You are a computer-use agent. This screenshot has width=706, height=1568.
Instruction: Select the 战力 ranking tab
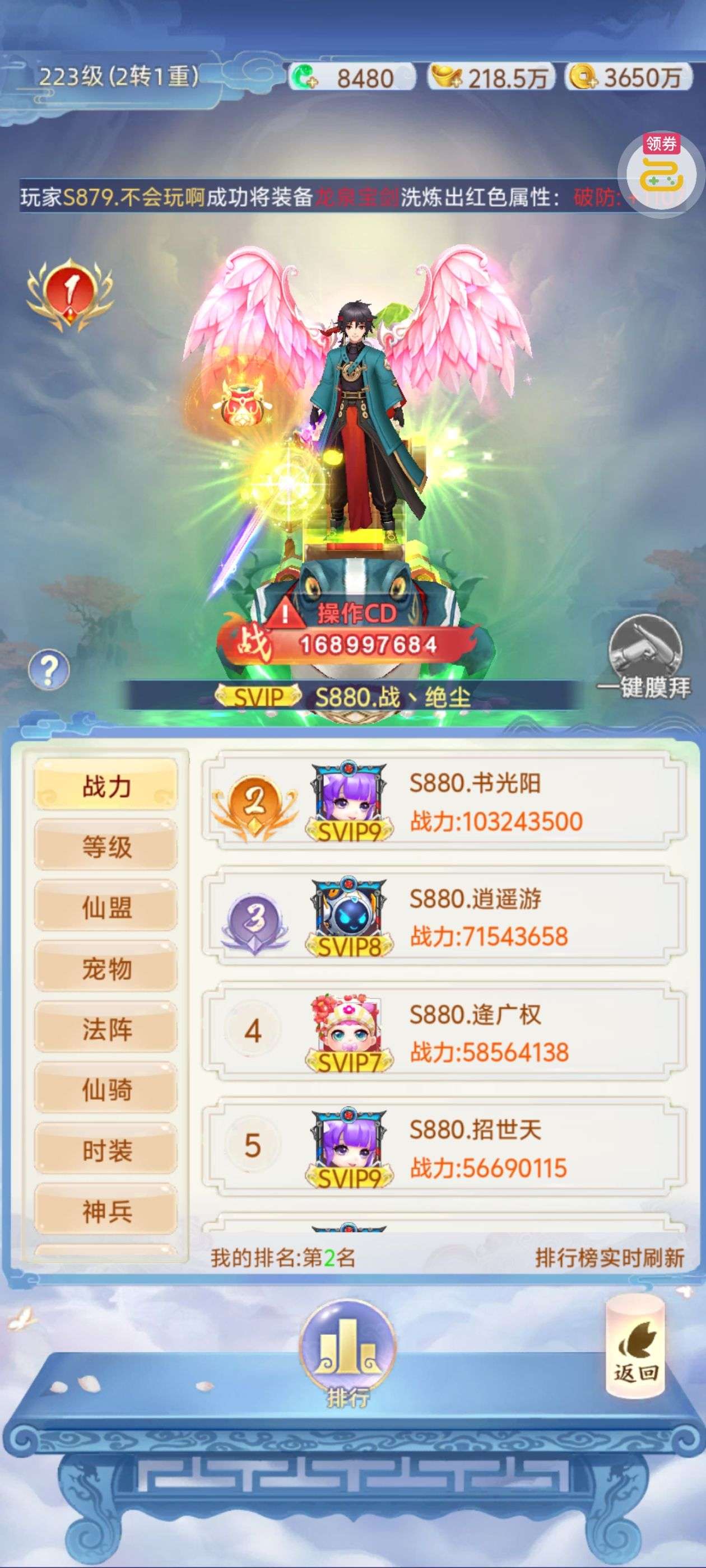point(106,785)
